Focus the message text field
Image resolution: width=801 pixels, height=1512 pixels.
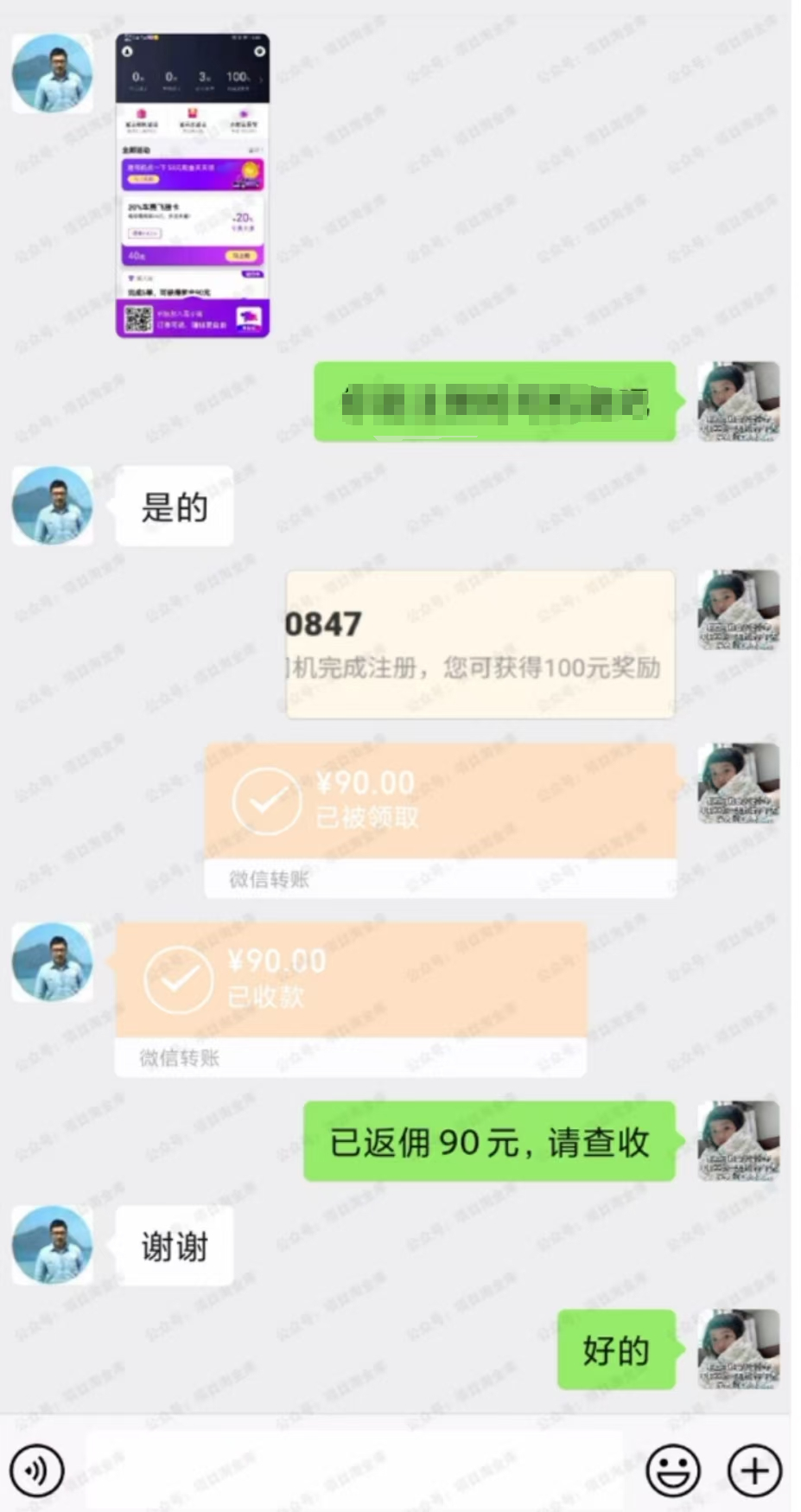coord(354,1470)
